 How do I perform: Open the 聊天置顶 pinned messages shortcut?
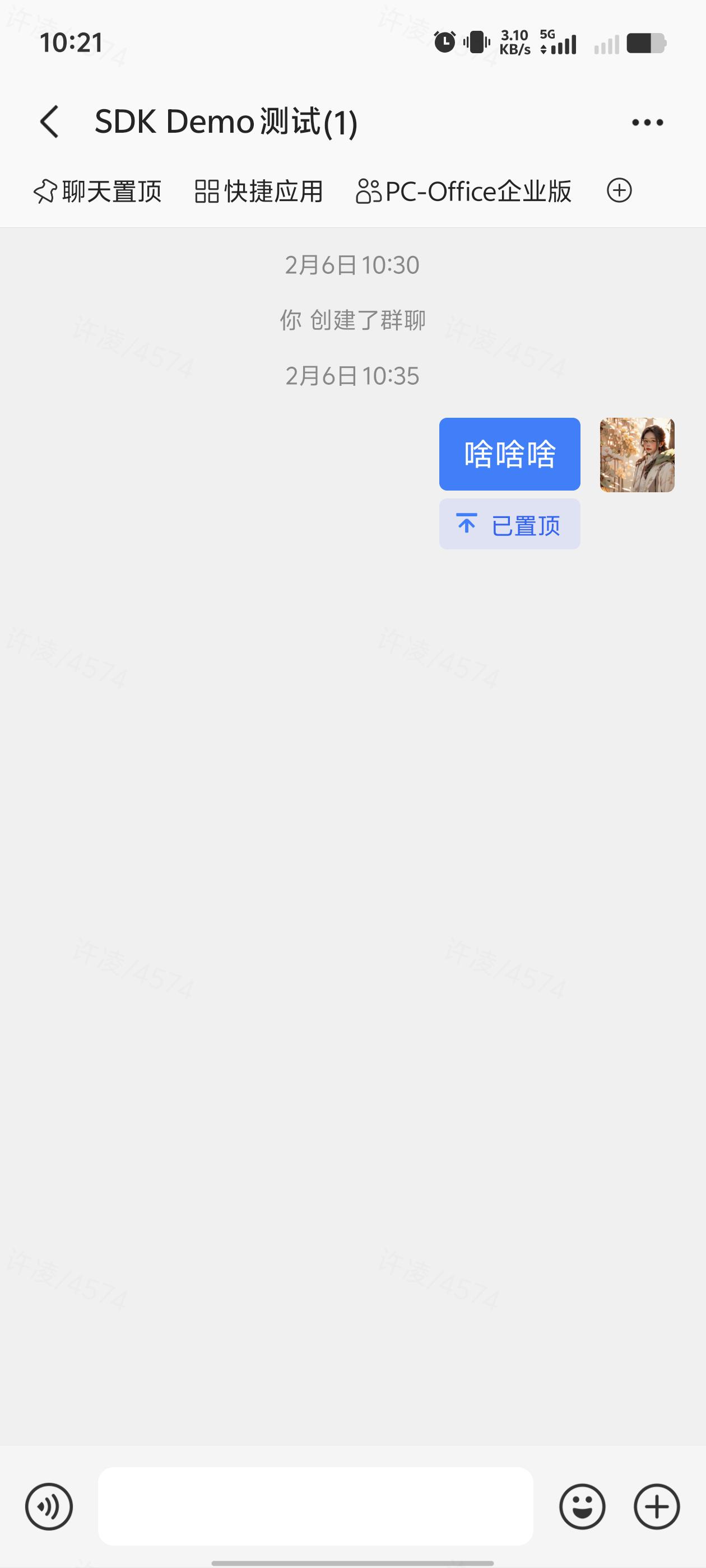pyautogui.click(x=97, y=191)
